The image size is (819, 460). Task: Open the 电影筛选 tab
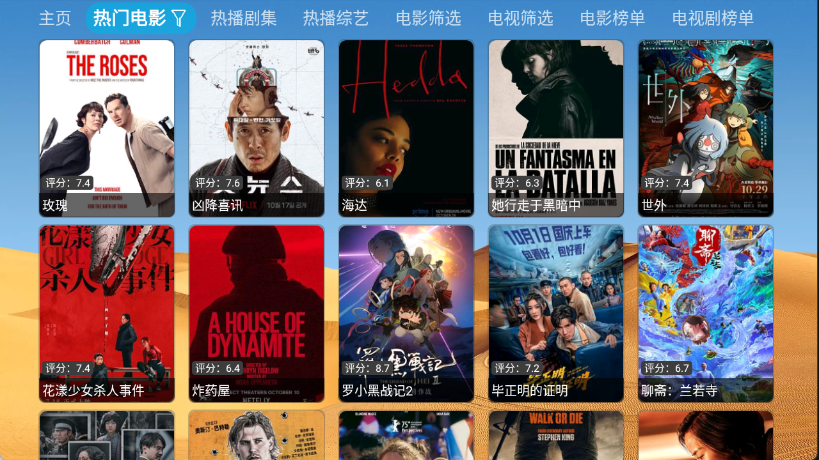click(x=428, y=18)
